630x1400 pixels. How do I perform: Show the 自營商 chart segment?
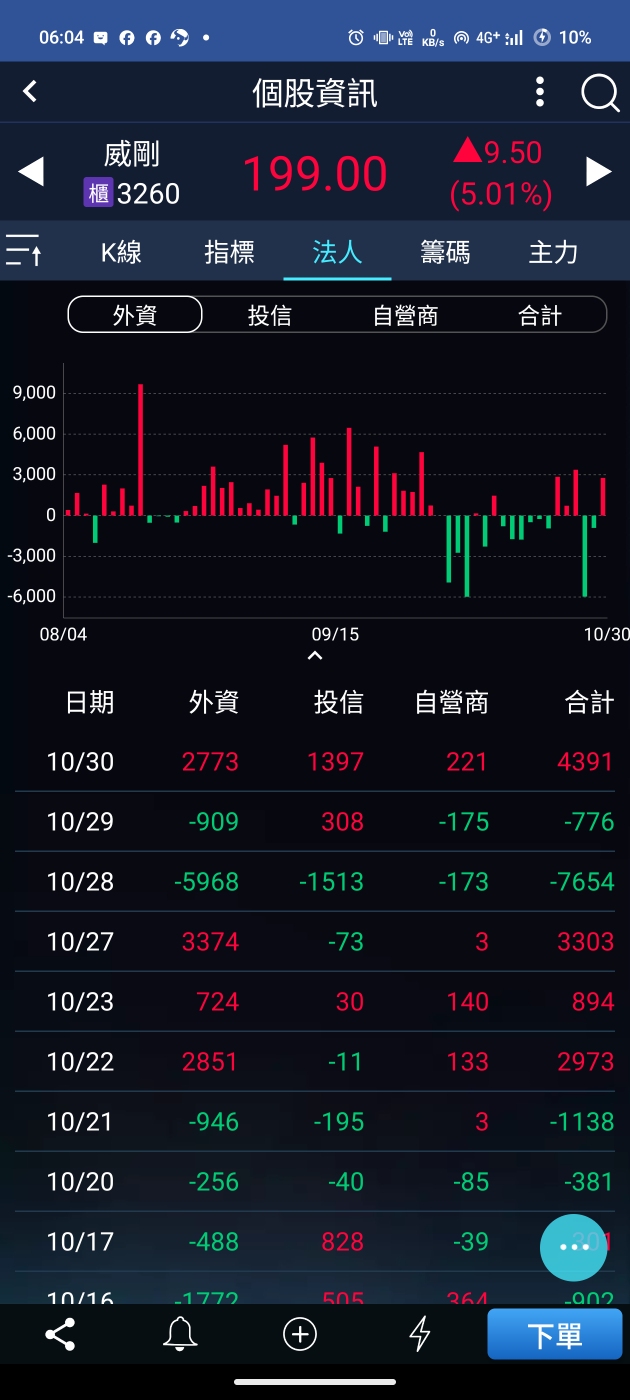click(405, 315)
